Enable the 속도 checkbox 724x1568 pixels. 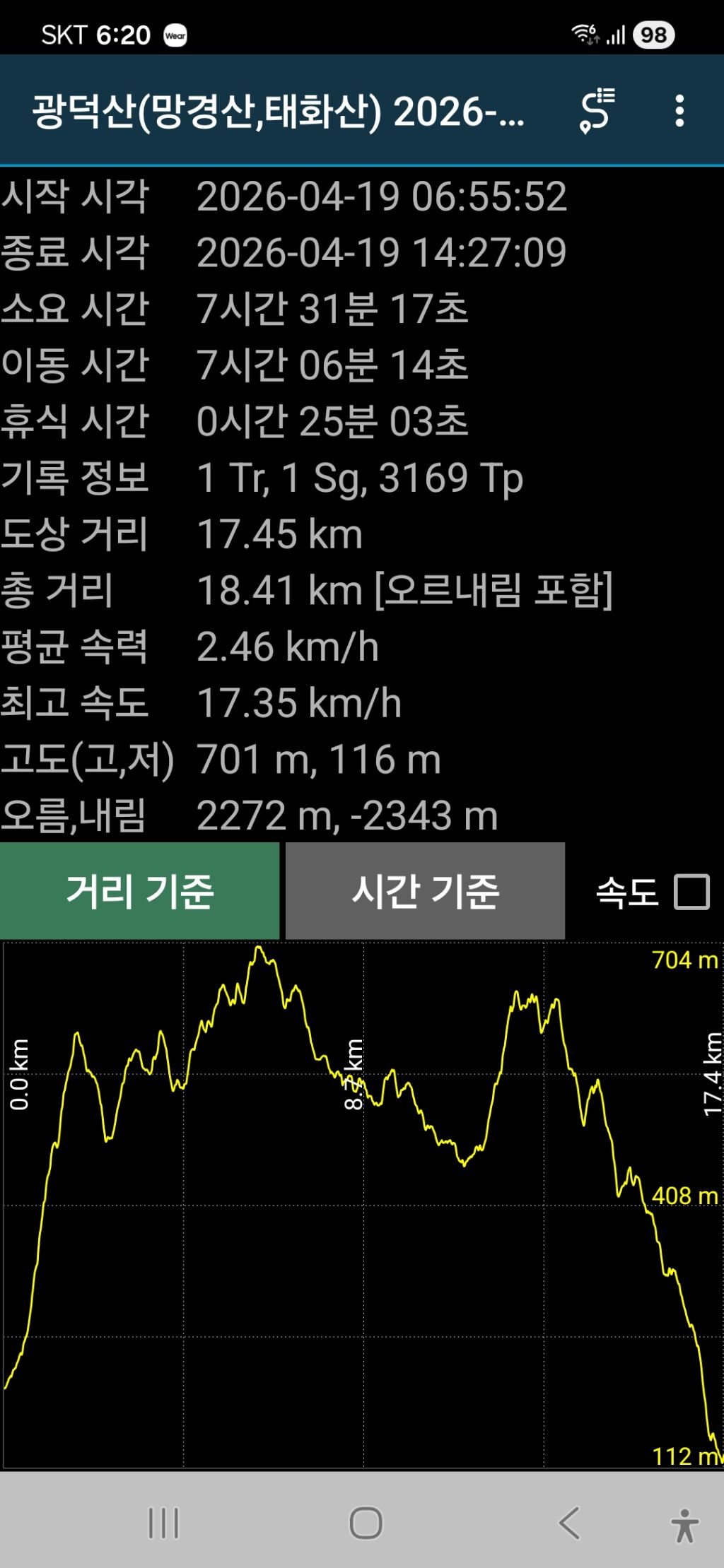(x=691, y=891)
